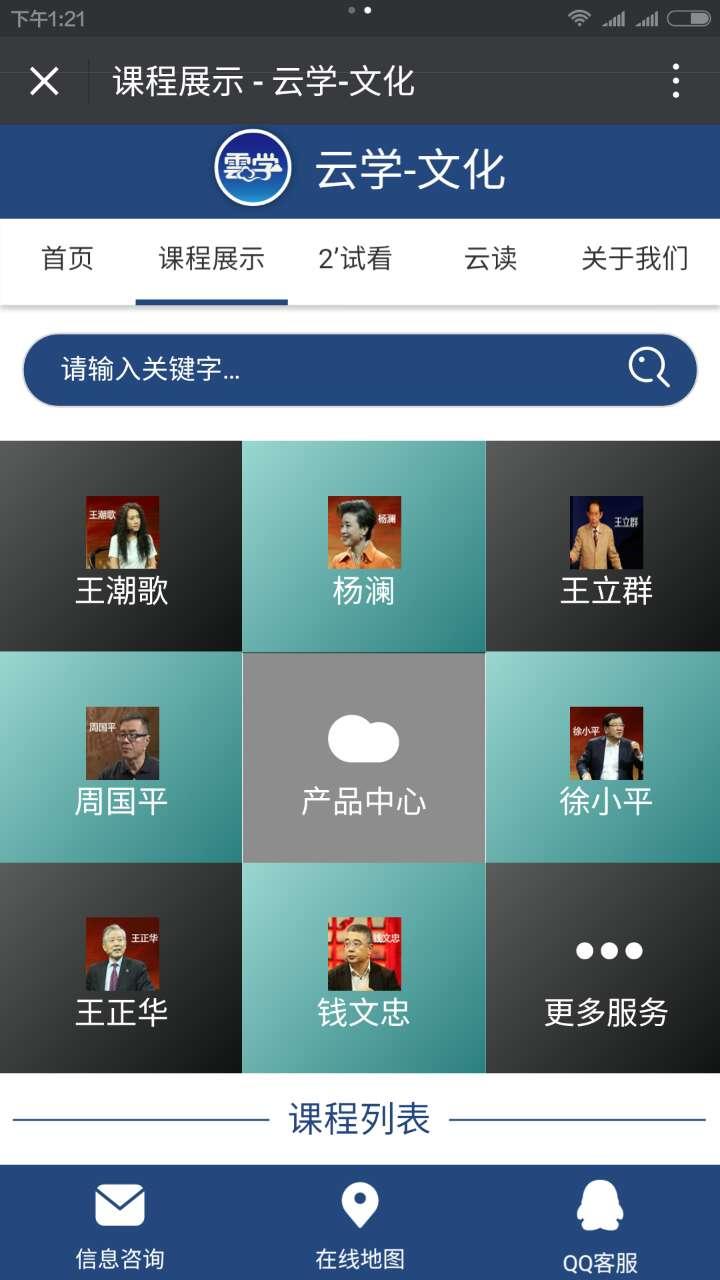Open the 云读 tab
The image size is (720, 1280).
(490, 259)
